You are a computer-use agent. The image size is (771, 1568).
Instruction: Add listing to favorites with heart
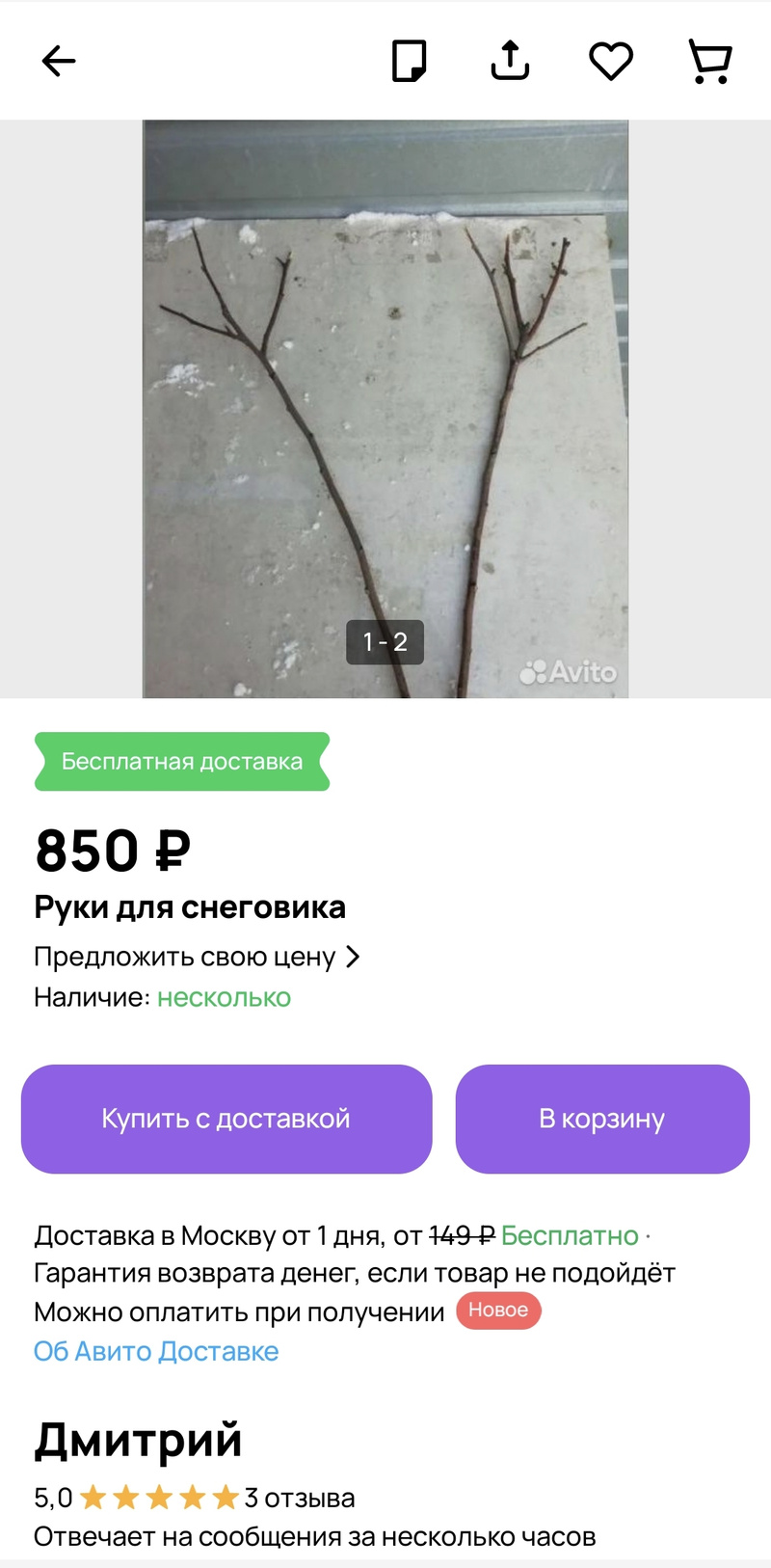coord(611,62)
